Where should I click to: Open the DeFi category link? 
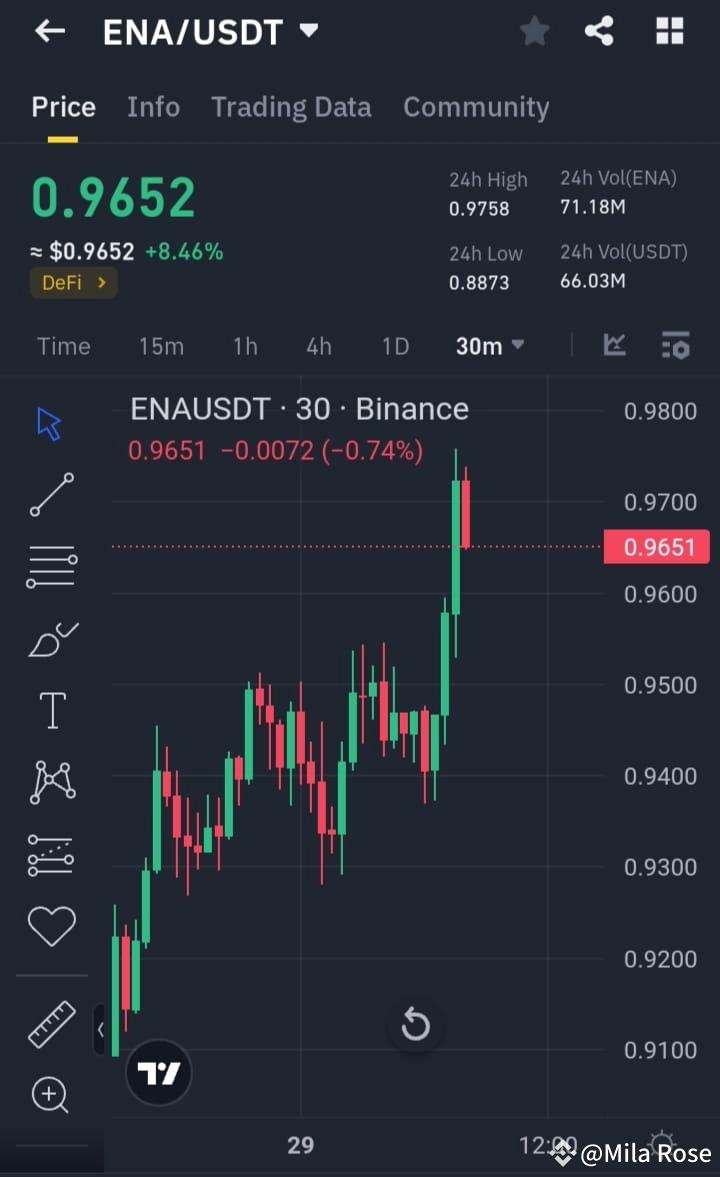(x=73, y=282)
